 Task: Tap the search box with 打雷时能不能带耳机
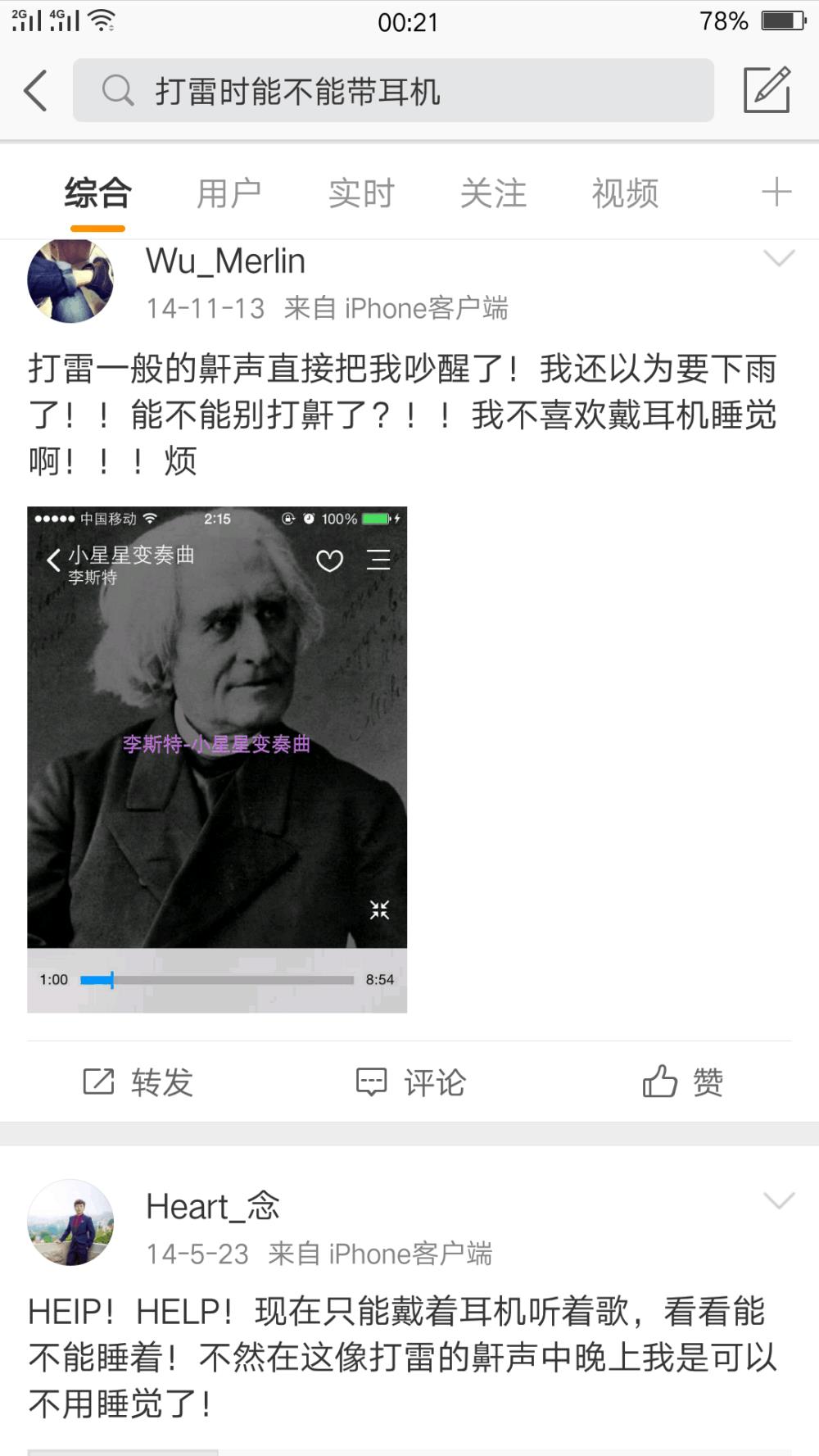tap(393, 90)
